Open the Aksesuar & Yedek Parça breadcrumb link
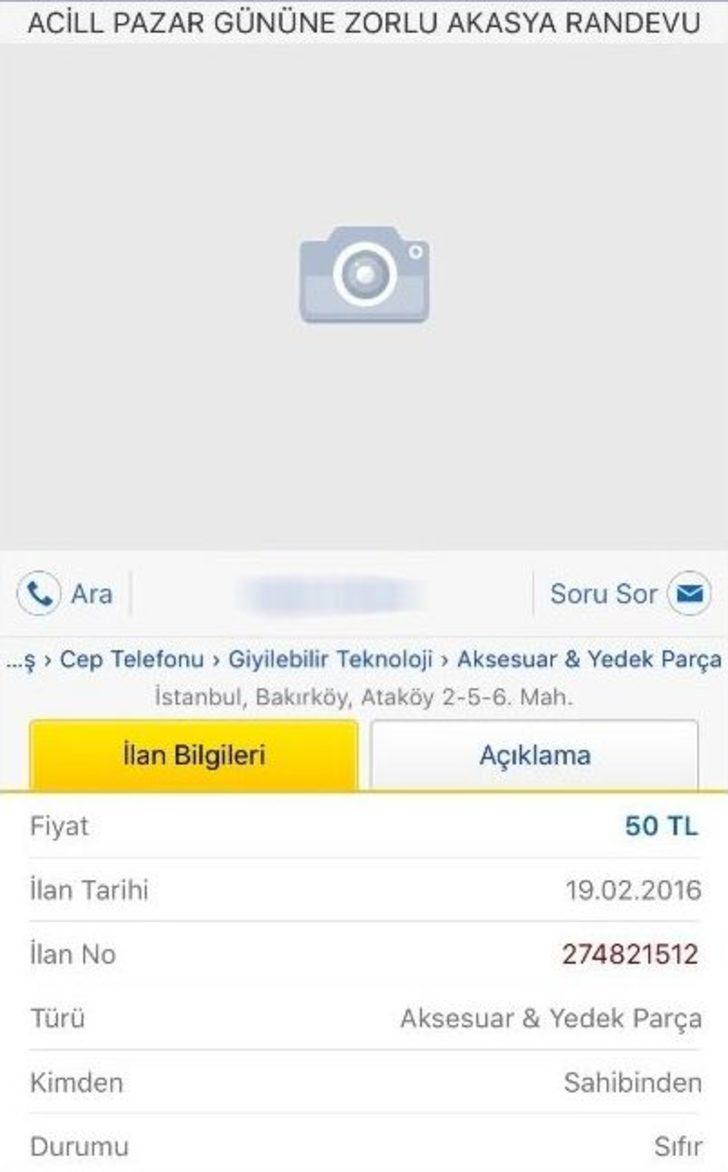The width and height of the screenshot is (728, 1172). [x=588, y=660]
